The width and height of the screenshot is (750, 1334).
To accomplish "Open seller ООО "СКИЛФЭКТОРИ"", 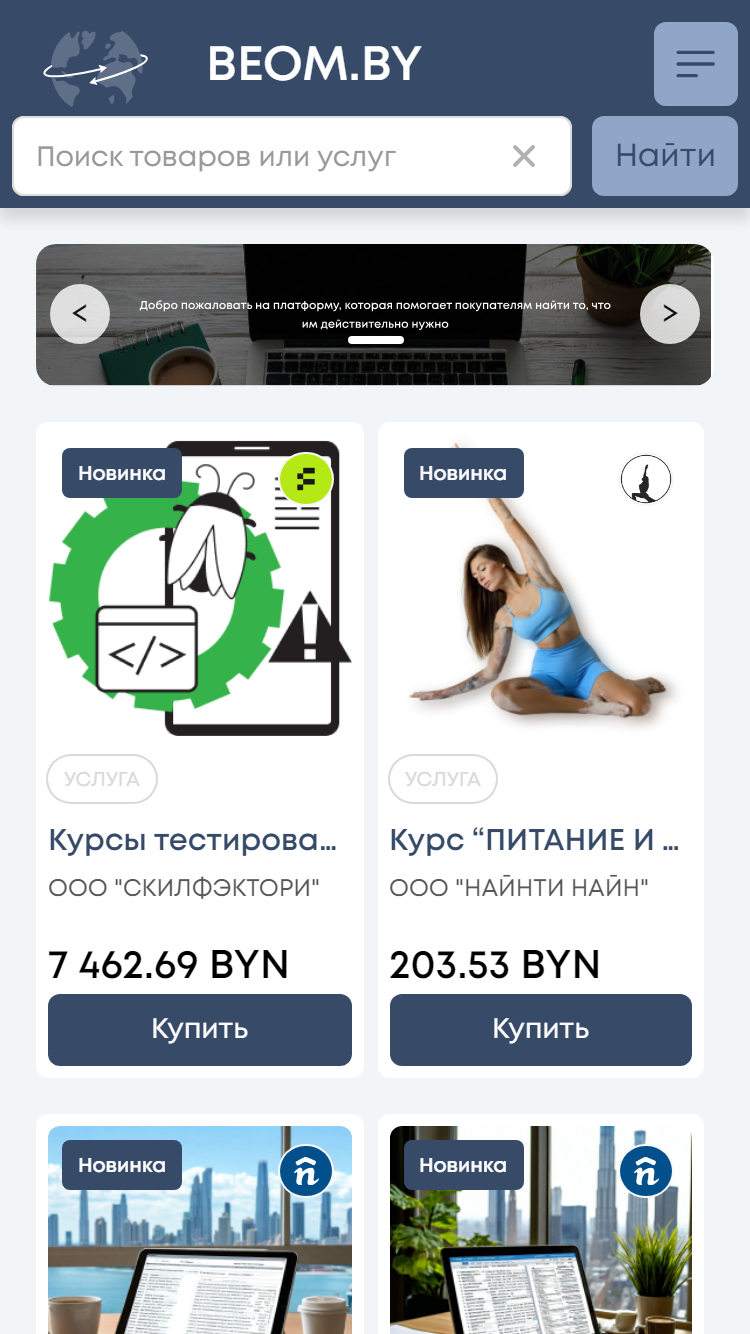I will 184,887.
